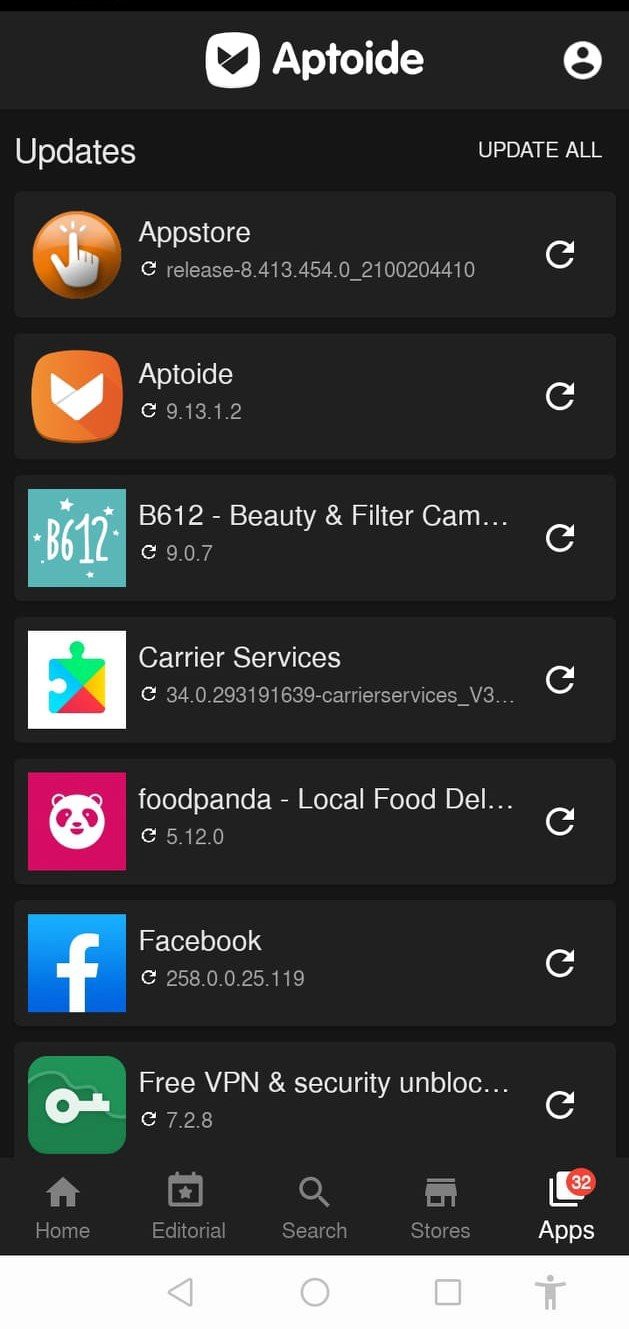Update Carrier Services
The image size is (629, 1329).
pyautogui.click(x=560, y=680)
